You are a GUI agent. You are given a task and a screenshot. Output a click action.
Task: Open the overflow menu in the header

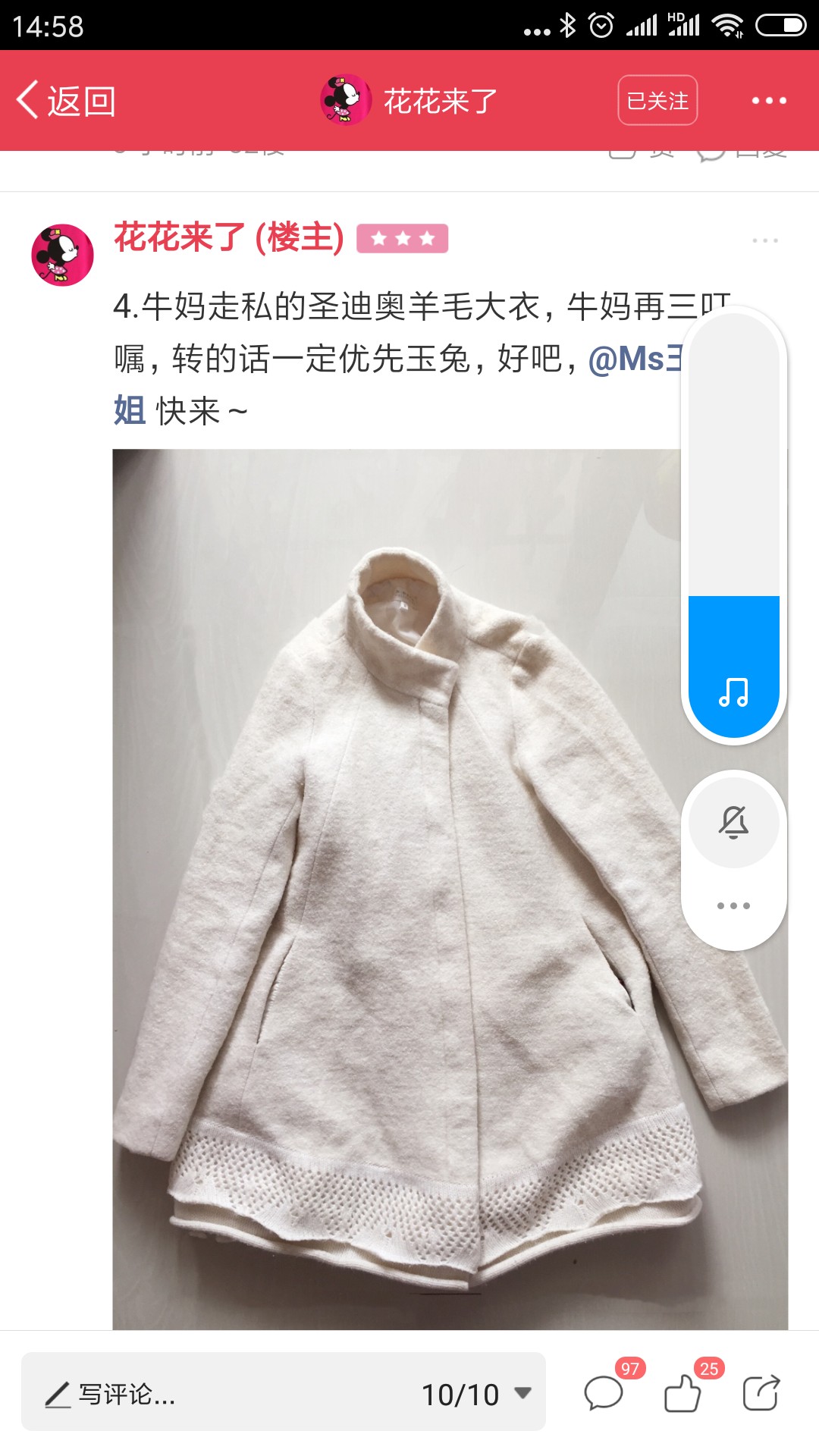pos(769,100)
